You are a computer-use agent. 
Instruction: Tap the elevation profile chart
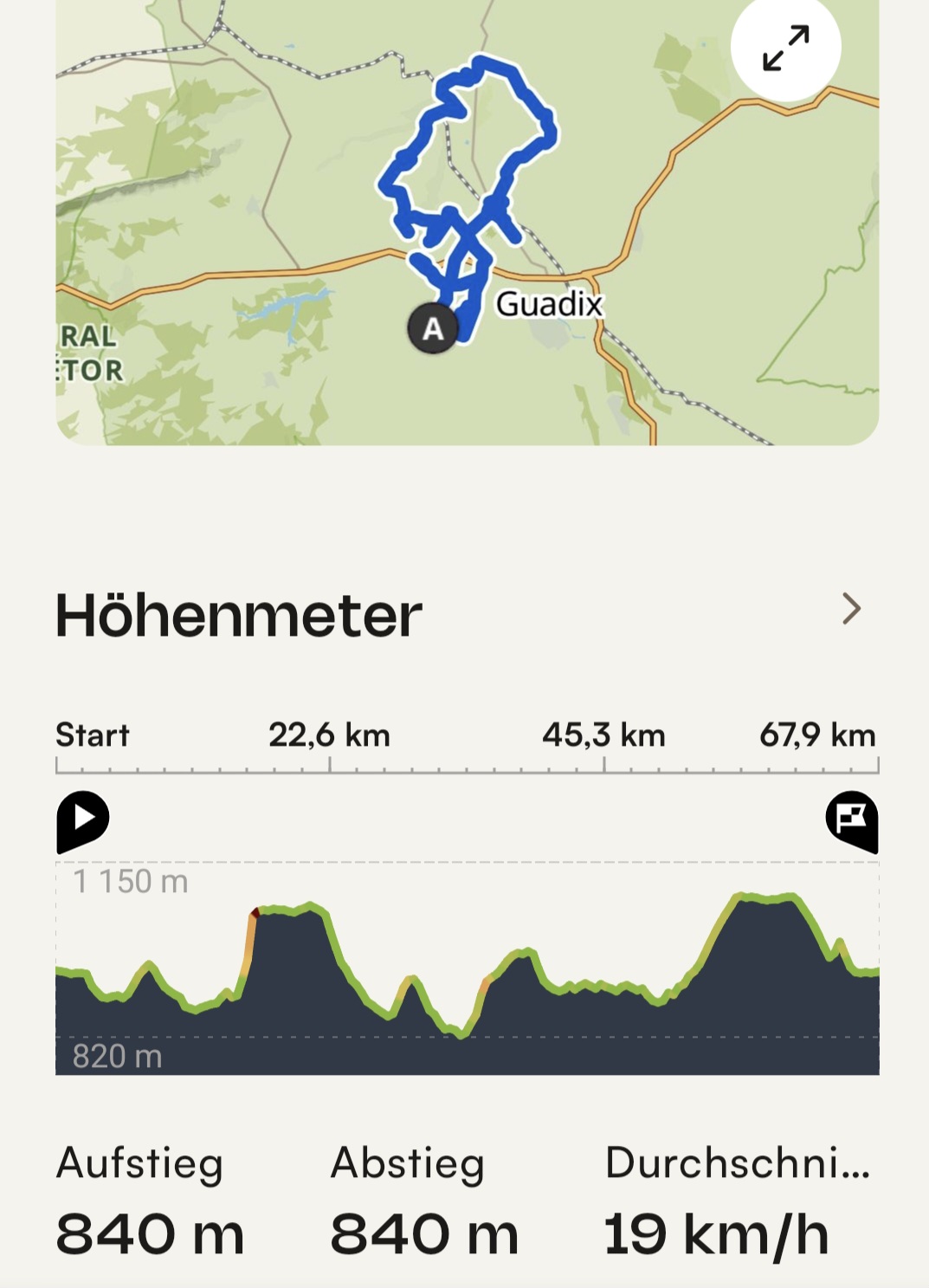[467, 970]
